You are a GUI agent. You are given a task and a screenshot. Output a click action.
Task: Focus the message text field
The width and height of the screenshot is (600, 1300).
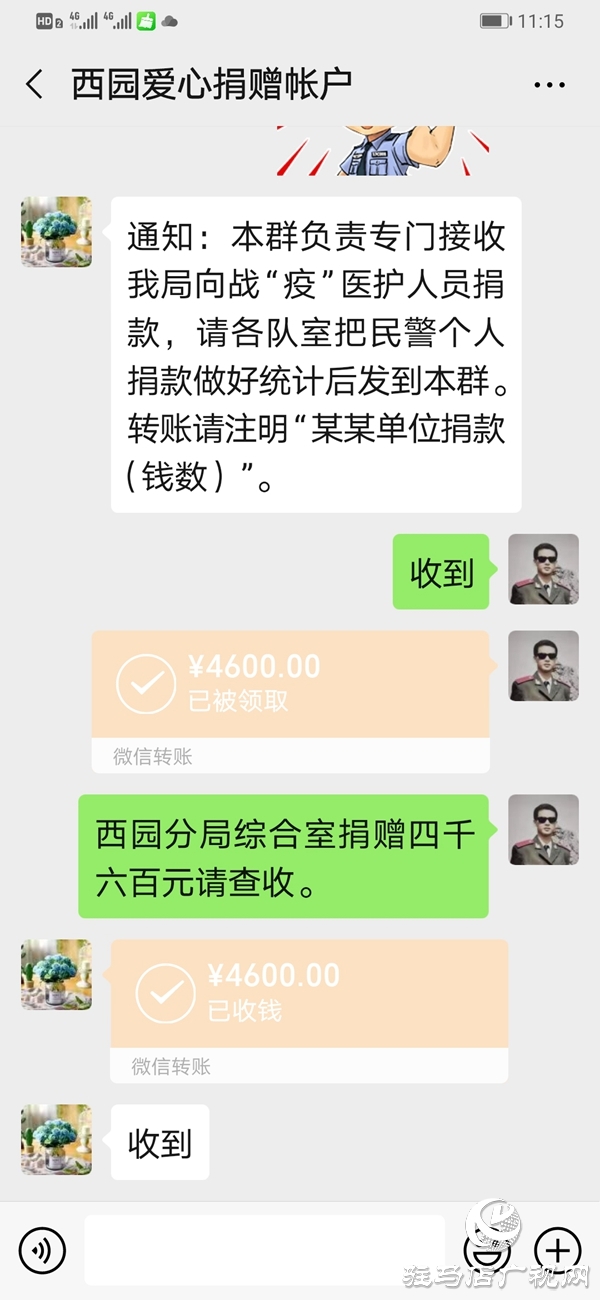tap(264, 1250)
